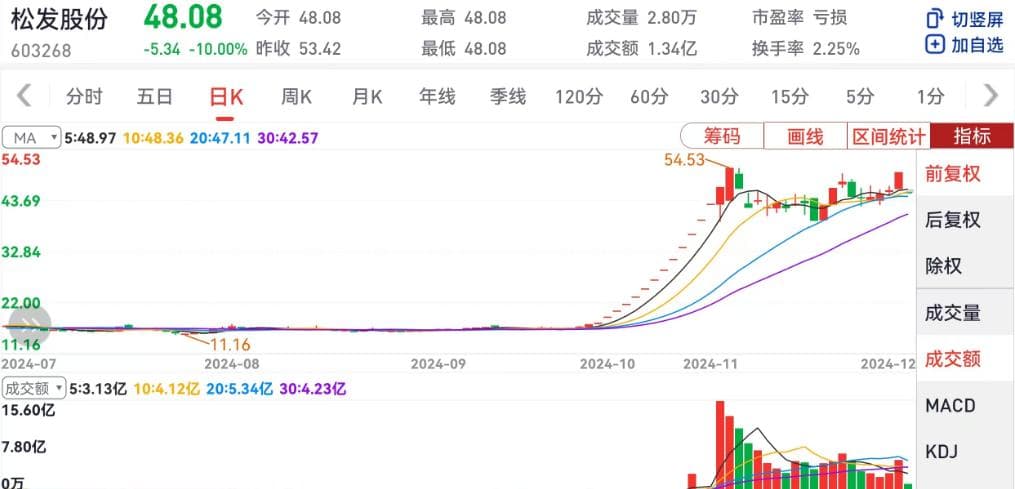Open the 画线 drawing tool
This screenshot has height=489, width=1015.
click(805, 137)
